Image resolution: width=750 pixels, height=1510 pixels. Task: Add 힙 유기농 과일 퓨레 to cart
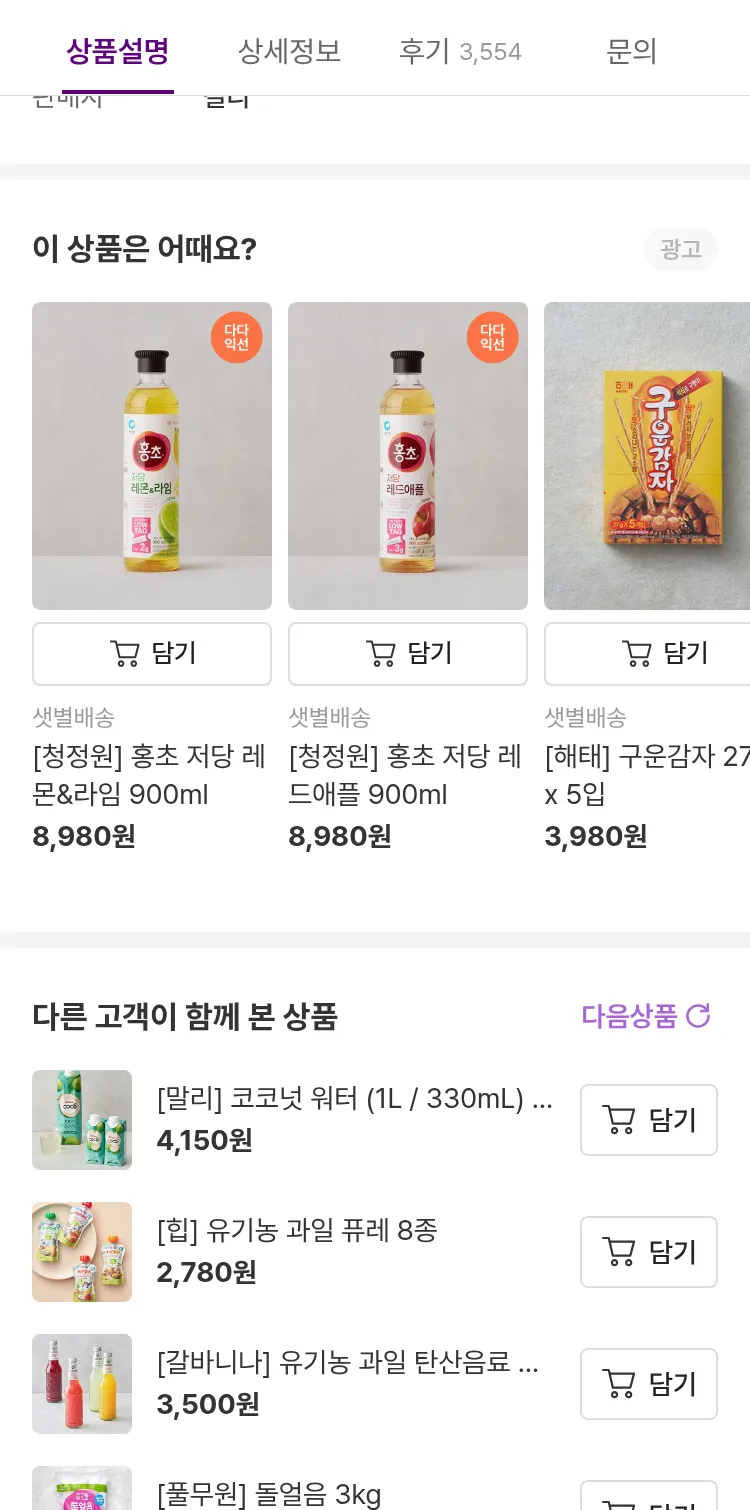(x=649, y=1252)
